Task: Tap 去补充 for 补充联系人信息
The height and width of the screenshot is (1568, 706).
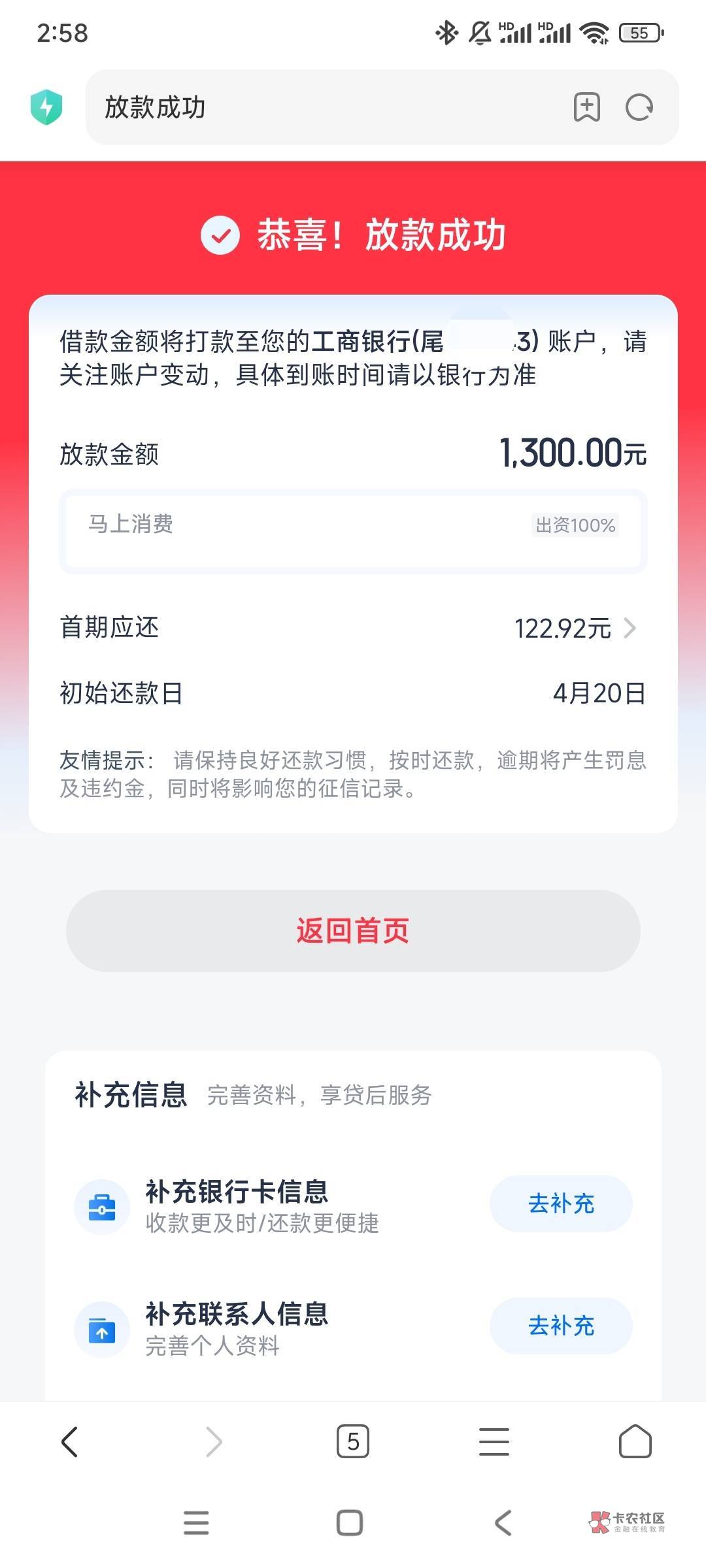Action: (x=561, y=1326)
